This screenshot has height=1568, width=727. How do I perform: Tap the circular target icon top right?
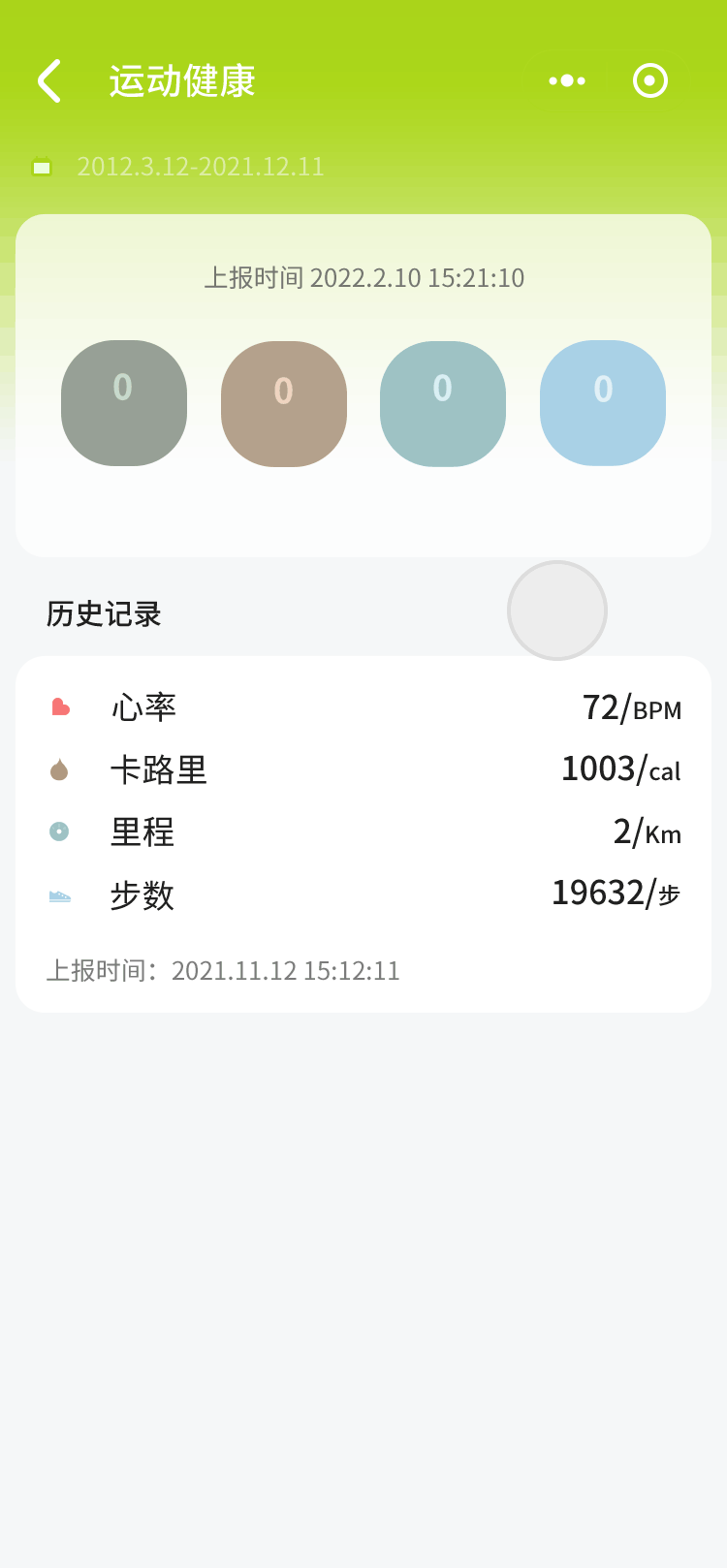click(x=650, y=80)
